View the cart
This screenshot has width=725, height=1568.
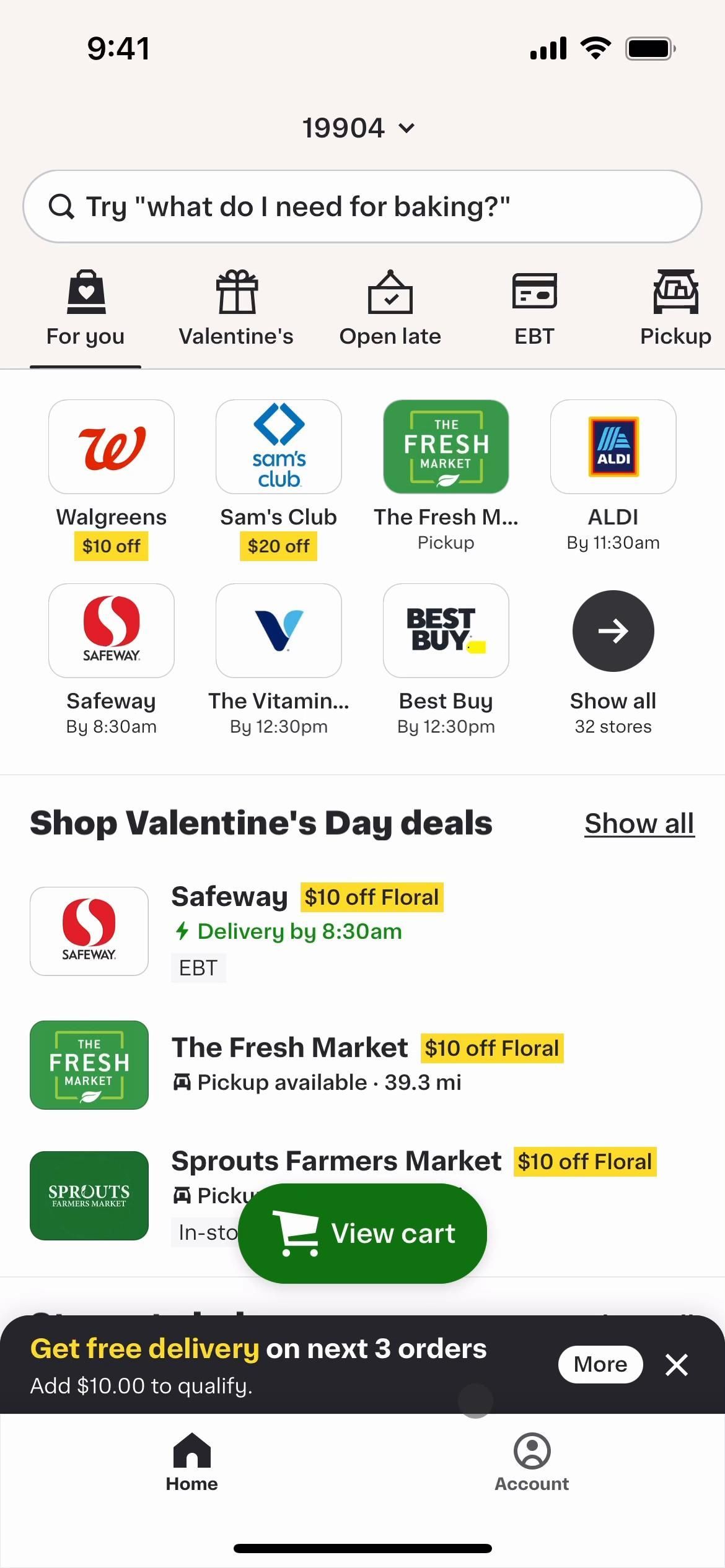pos(362,1233)
